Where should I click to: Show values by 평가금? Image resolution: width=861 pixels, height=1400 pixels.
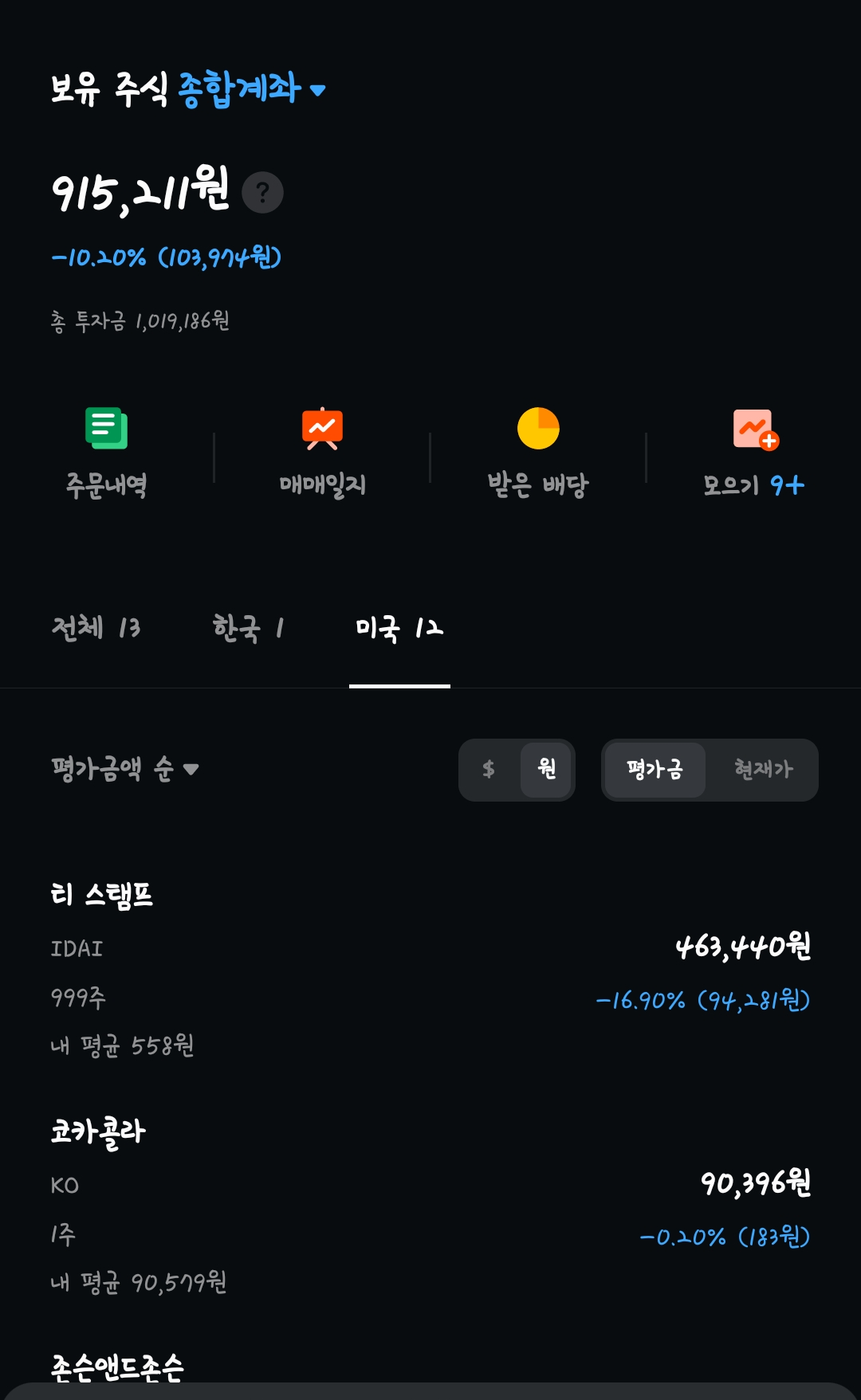(655, 769)
